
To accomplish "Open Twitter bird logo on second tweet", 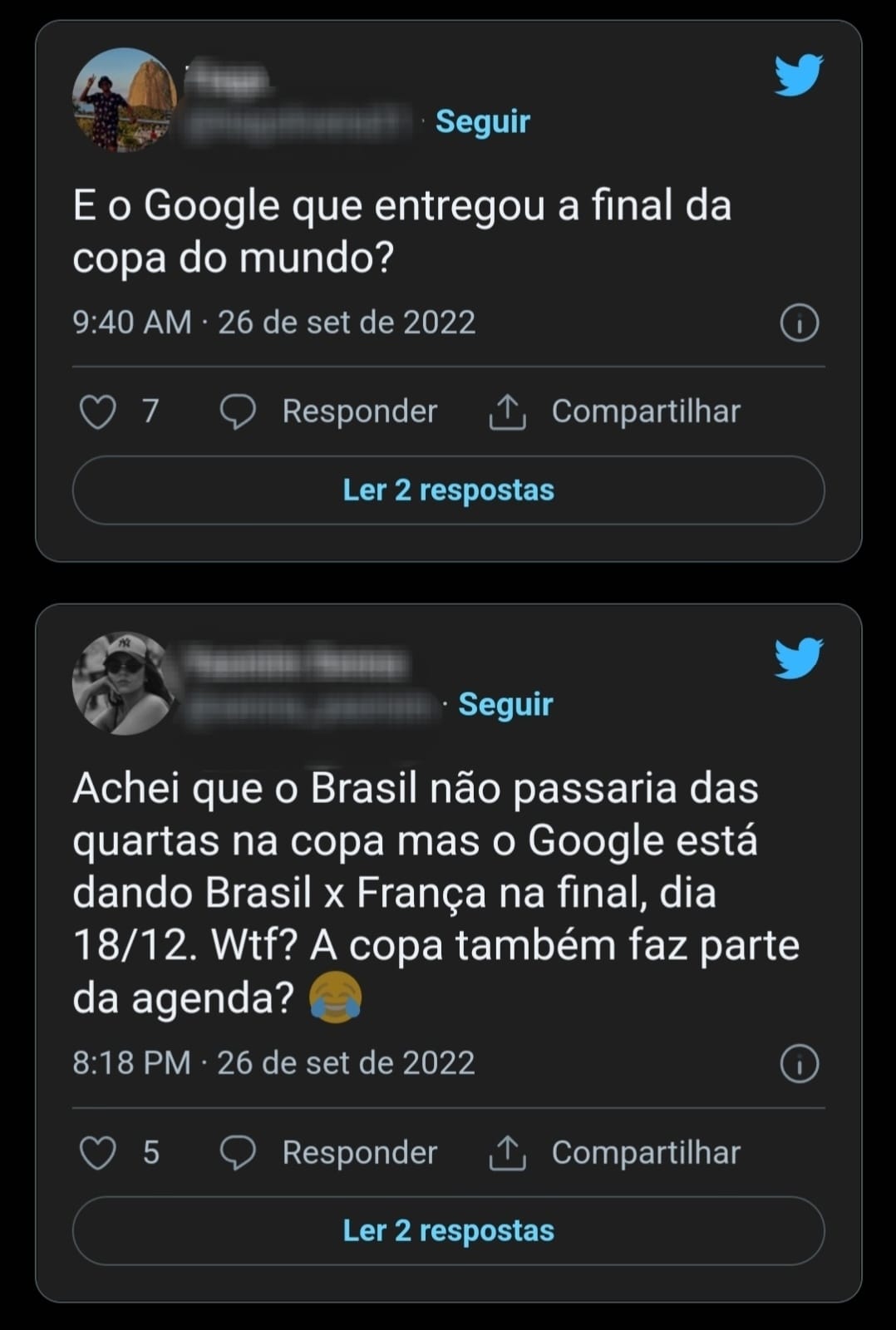I will tap(798, 658).
